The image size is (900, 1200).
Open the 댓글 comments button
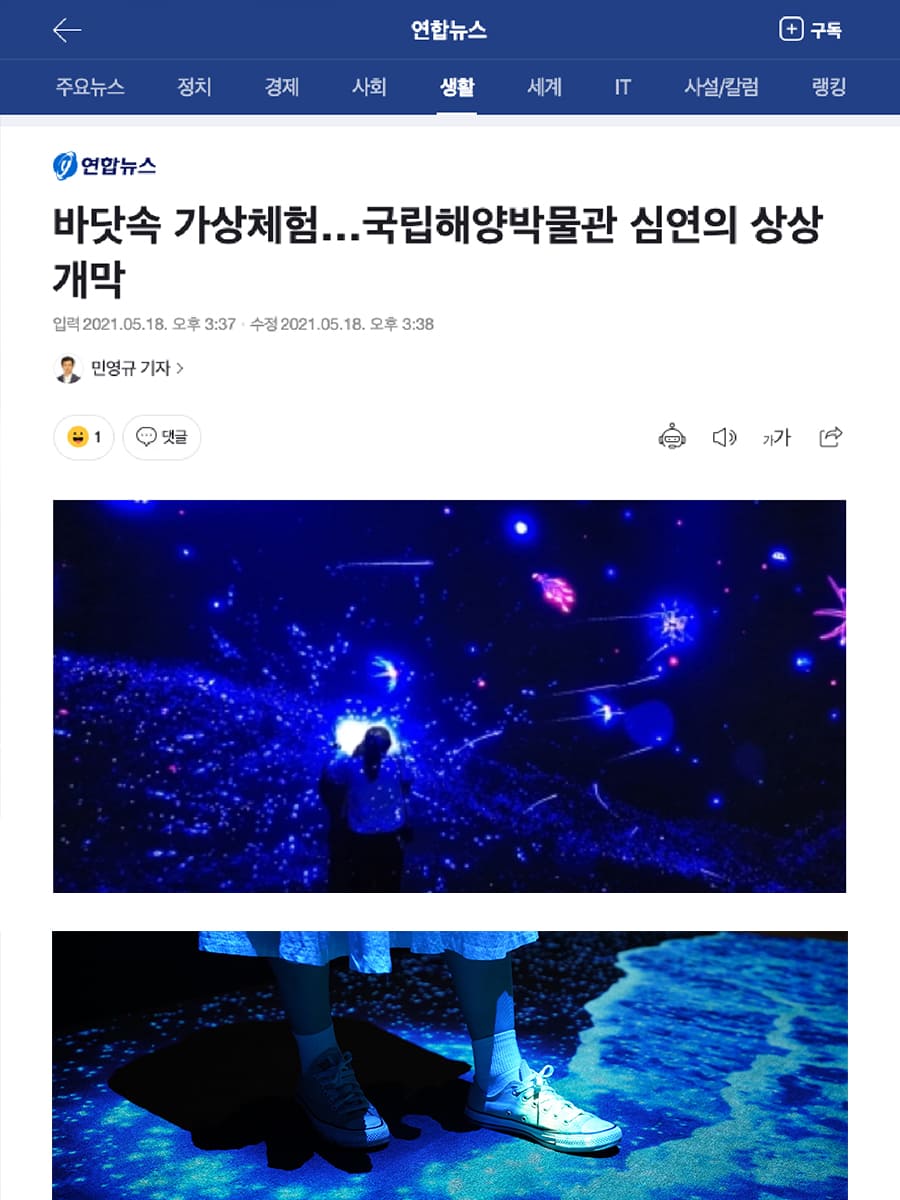click(x=162, y=437)
